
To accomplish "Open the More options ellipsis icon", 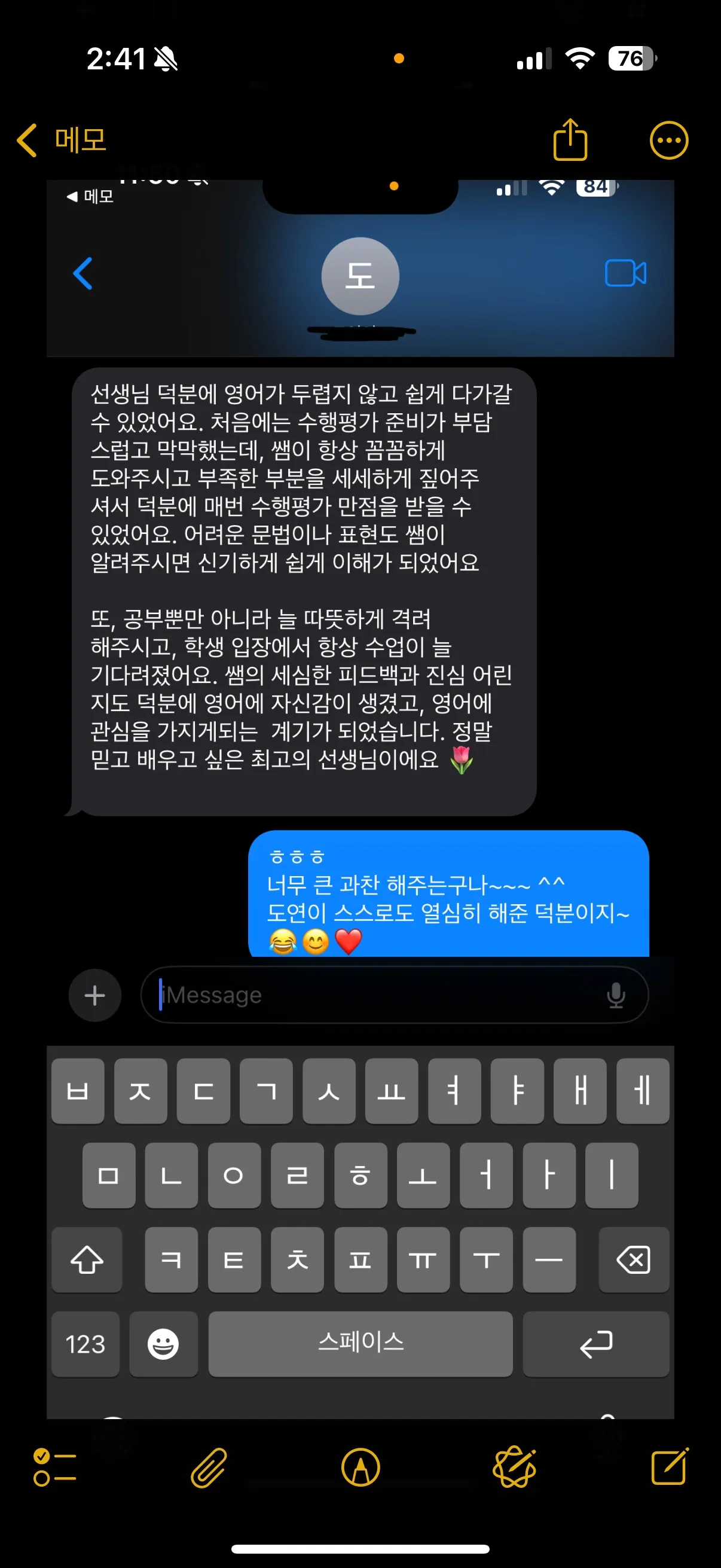I will pyautogui.click(x=668, y=139).
